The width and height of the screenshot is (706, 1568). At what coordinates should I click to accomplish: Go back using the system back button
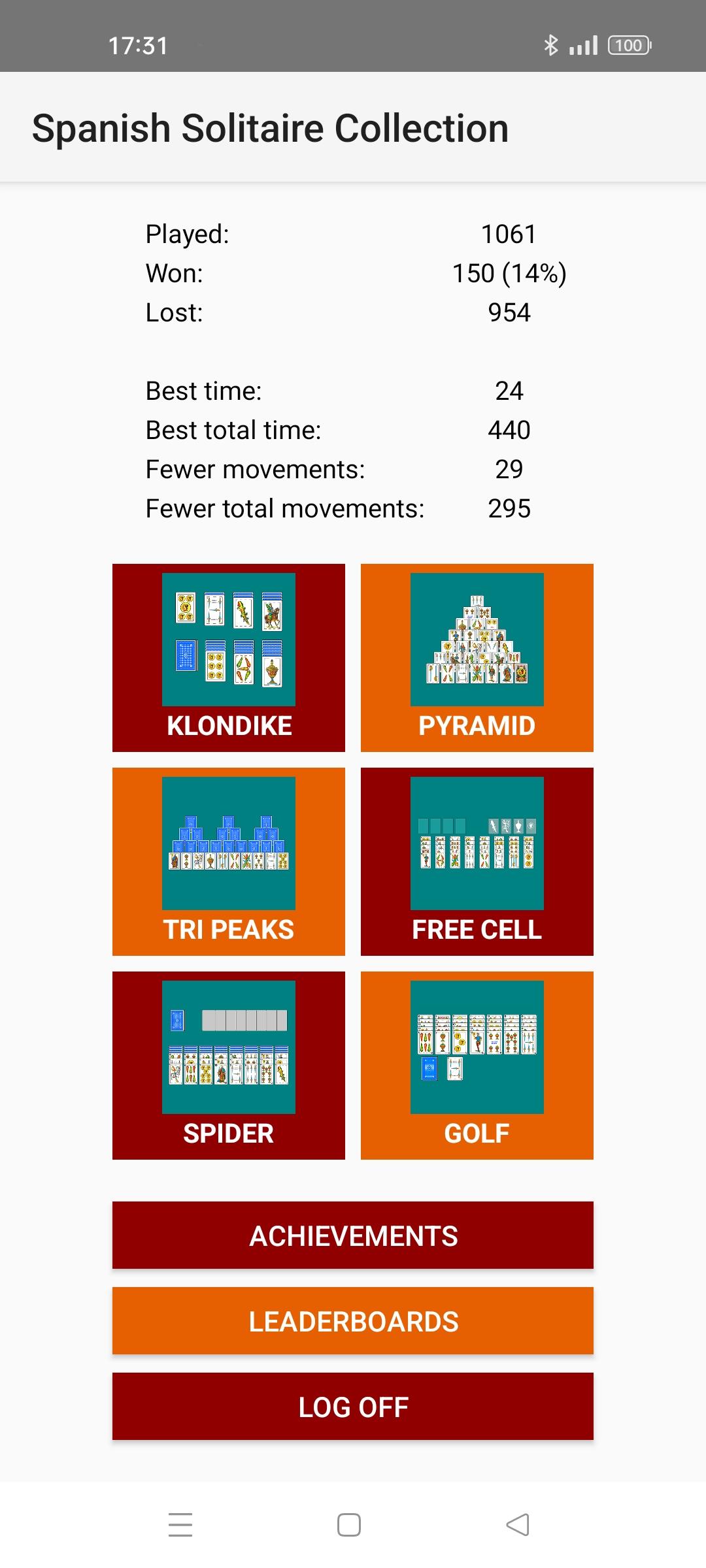[518, 1525]
